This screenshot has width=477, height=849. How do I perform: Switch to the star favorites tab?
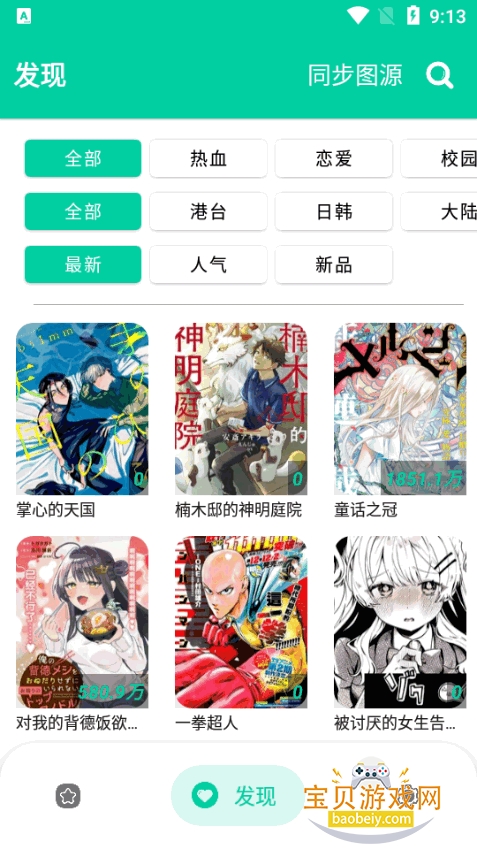click(x=68, y=796)
